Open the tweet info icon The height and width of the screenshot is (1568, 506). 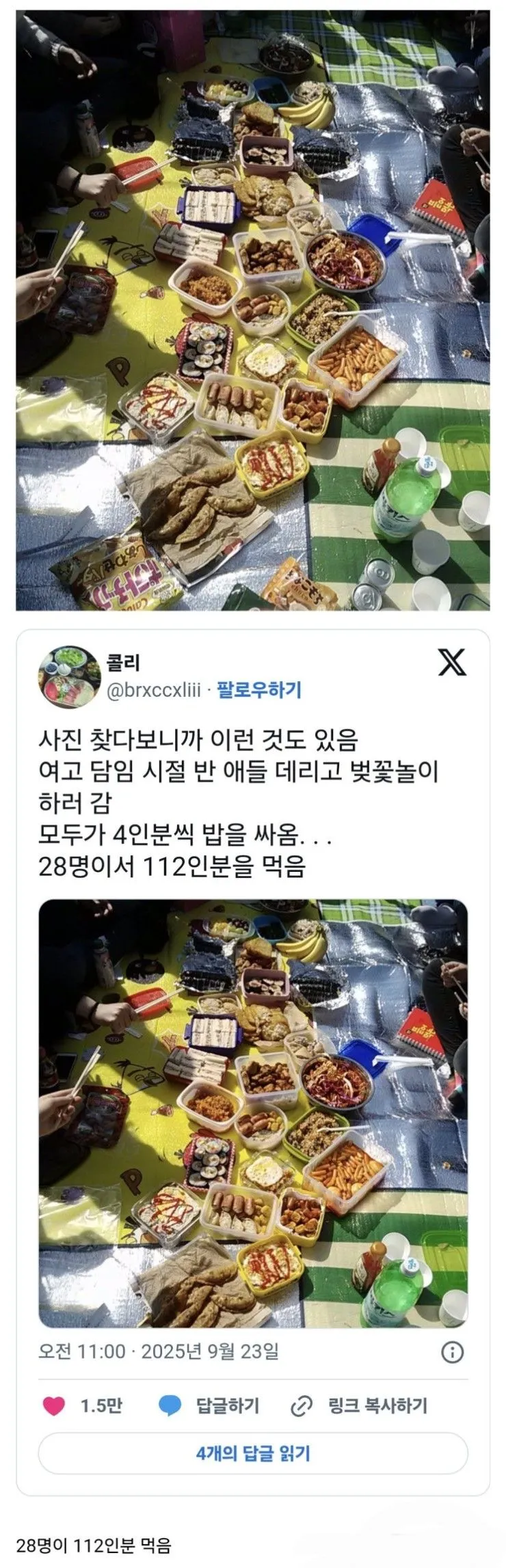coord(453,1351)
